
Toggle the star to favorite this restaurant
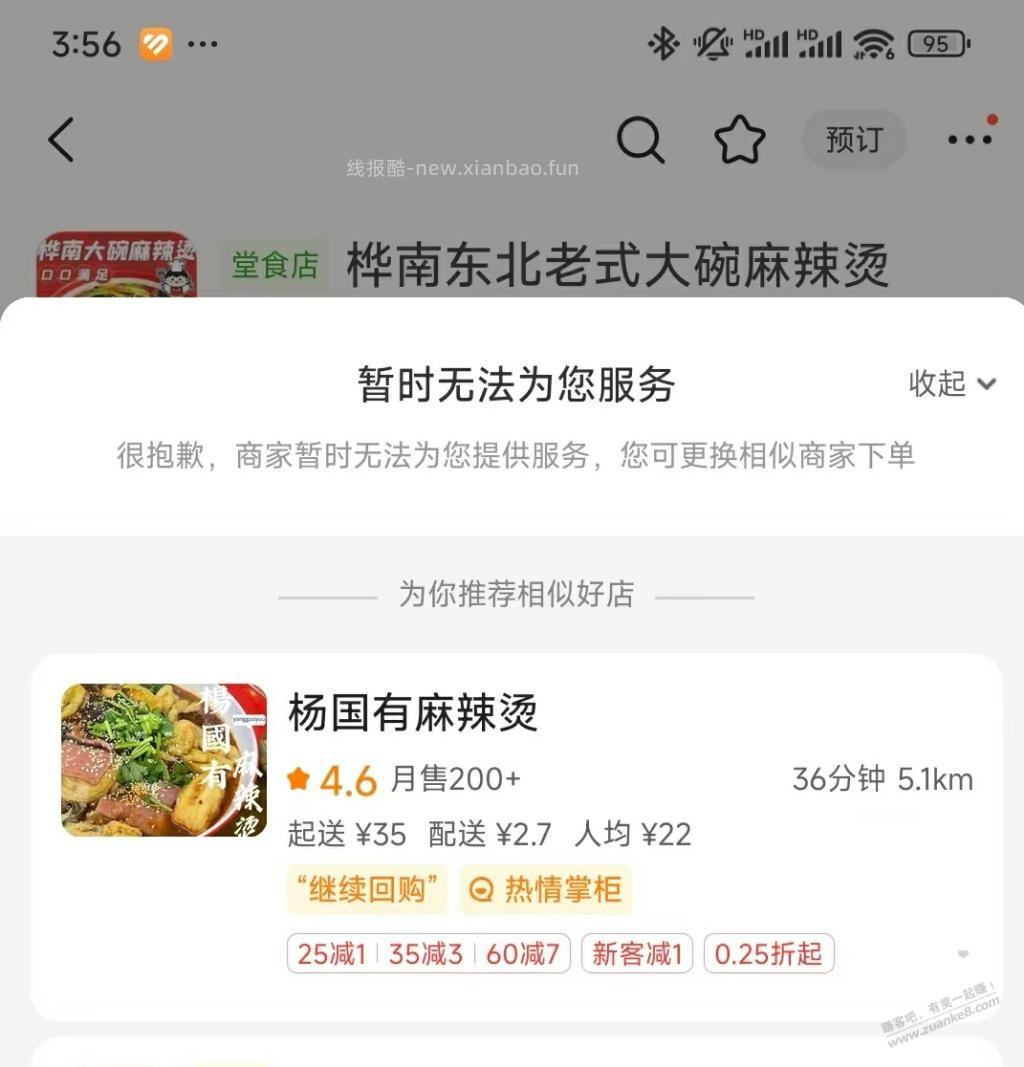[740, 140]
